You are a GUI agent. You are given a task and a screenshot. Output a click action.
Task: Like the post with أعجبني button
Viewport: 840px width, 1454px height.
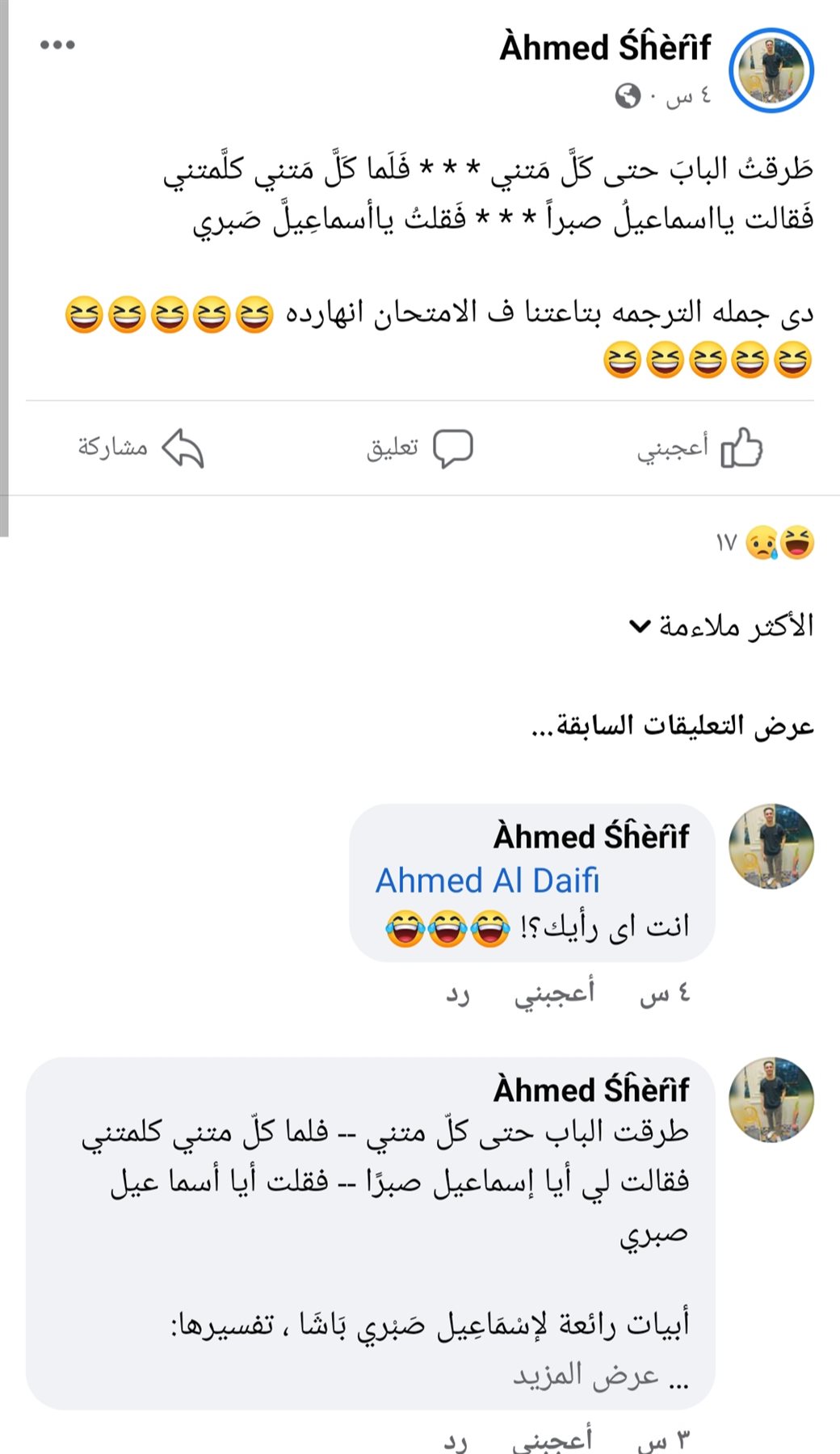click(x=699, y=448)
